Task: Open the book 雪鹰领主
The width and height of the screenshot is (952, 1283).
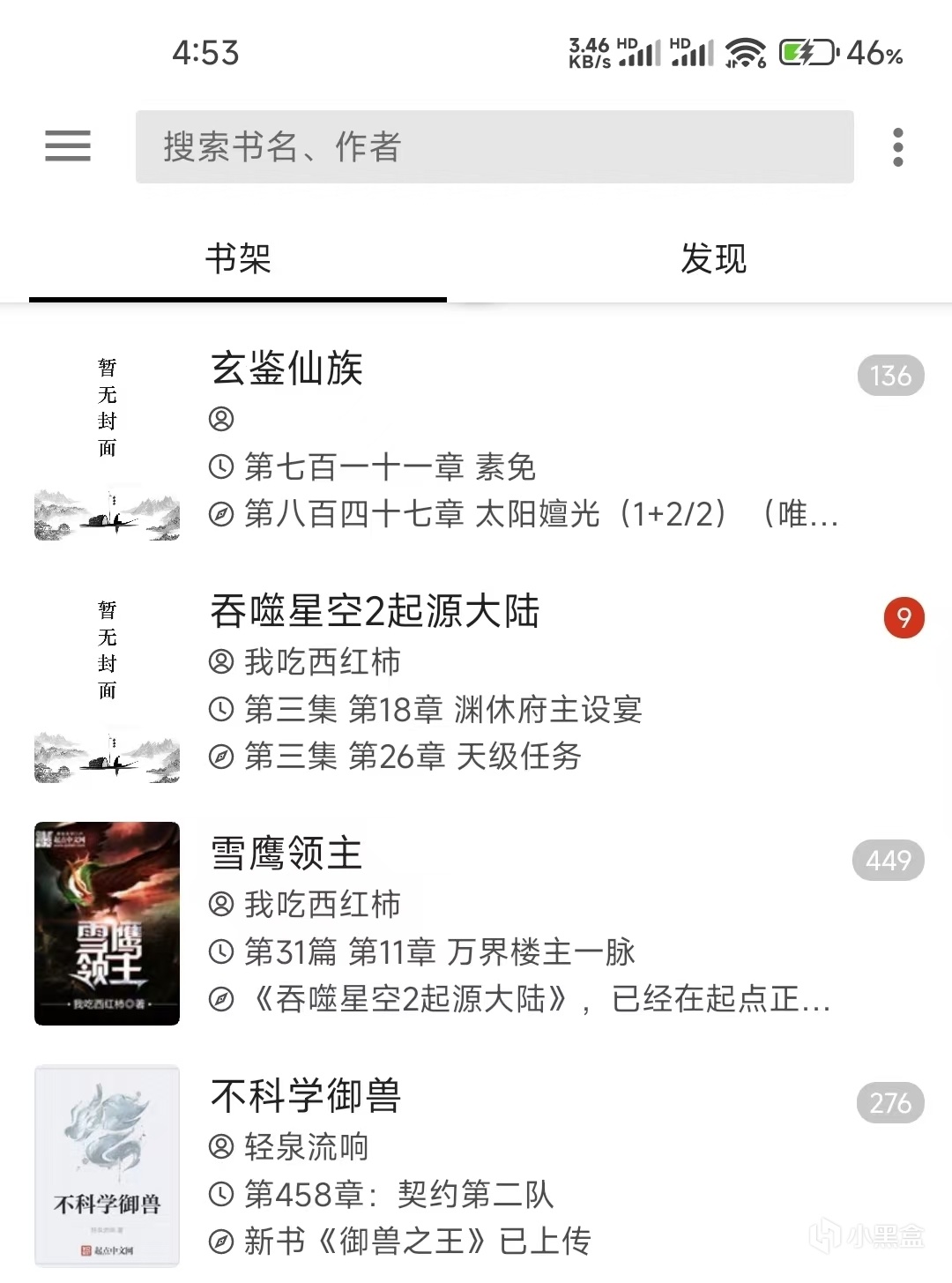Action: point(476,924)
